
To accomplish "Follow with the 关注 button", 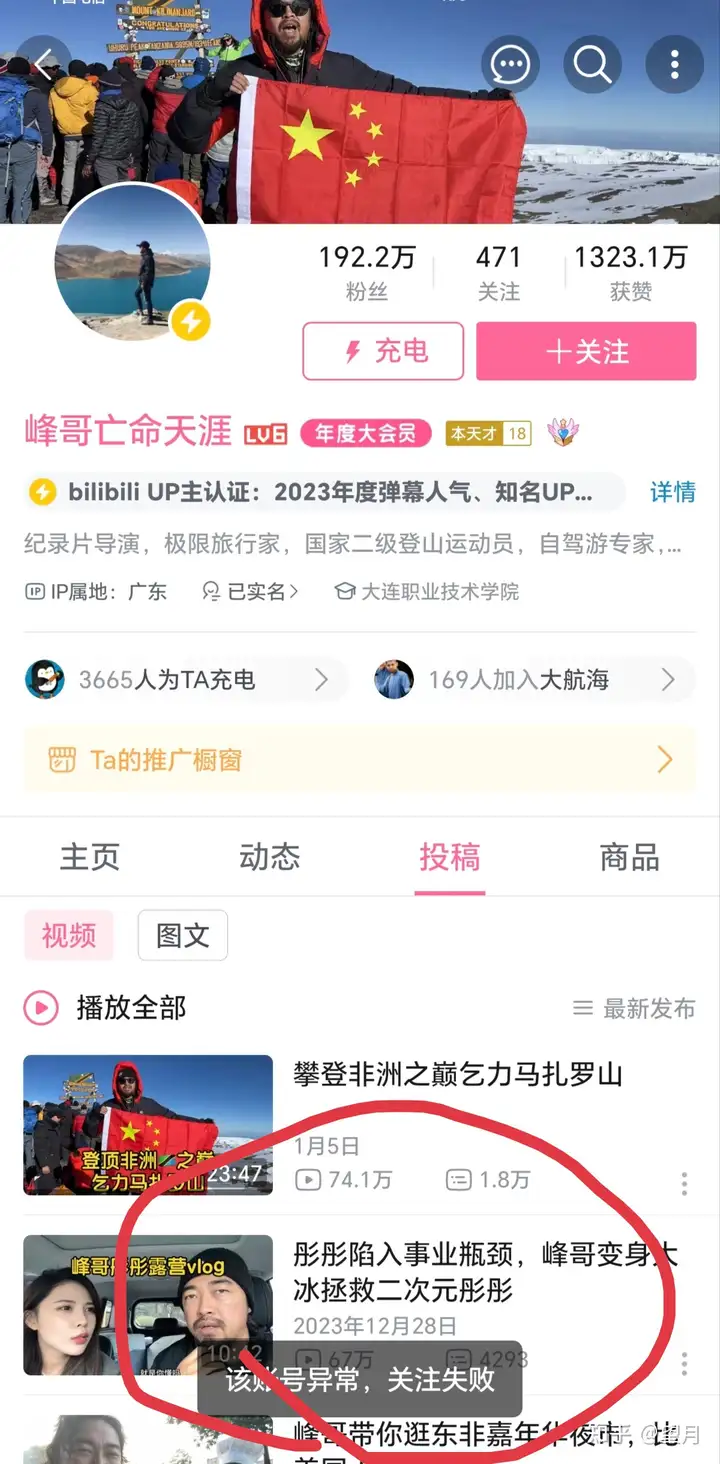I will coord(586,351).
